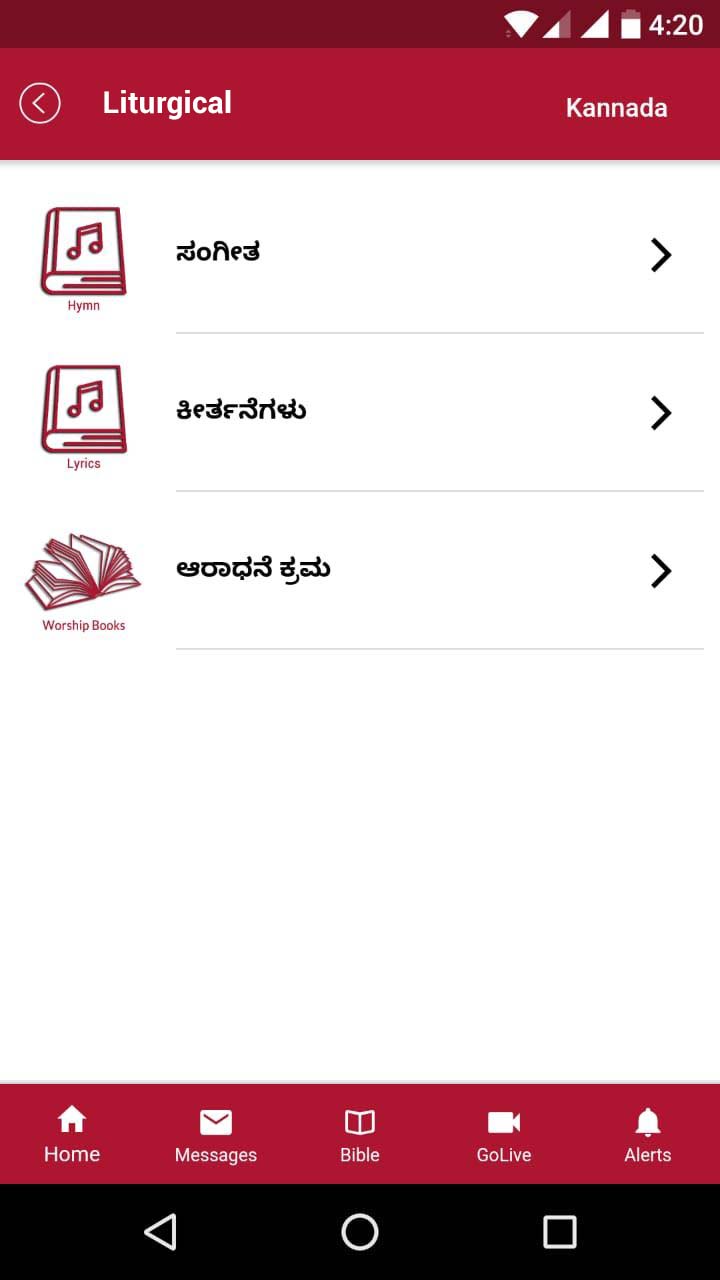Open Alerts via the bell icon
720x1280 pixels.
point(647,1133)
